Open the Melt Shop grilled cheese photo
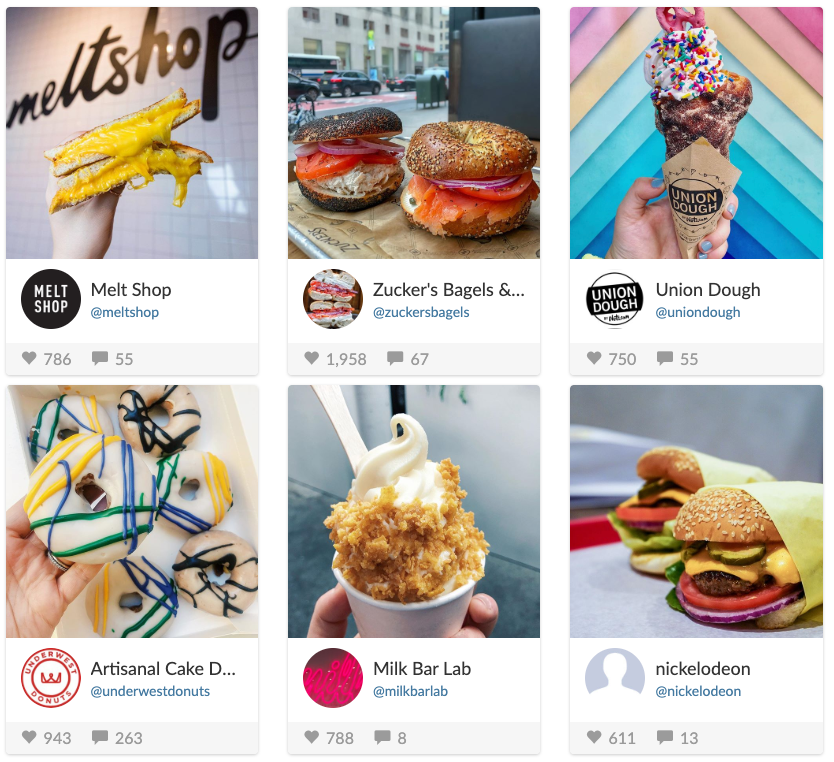Viewport: 834px width, 762px height. click(132, 133)
